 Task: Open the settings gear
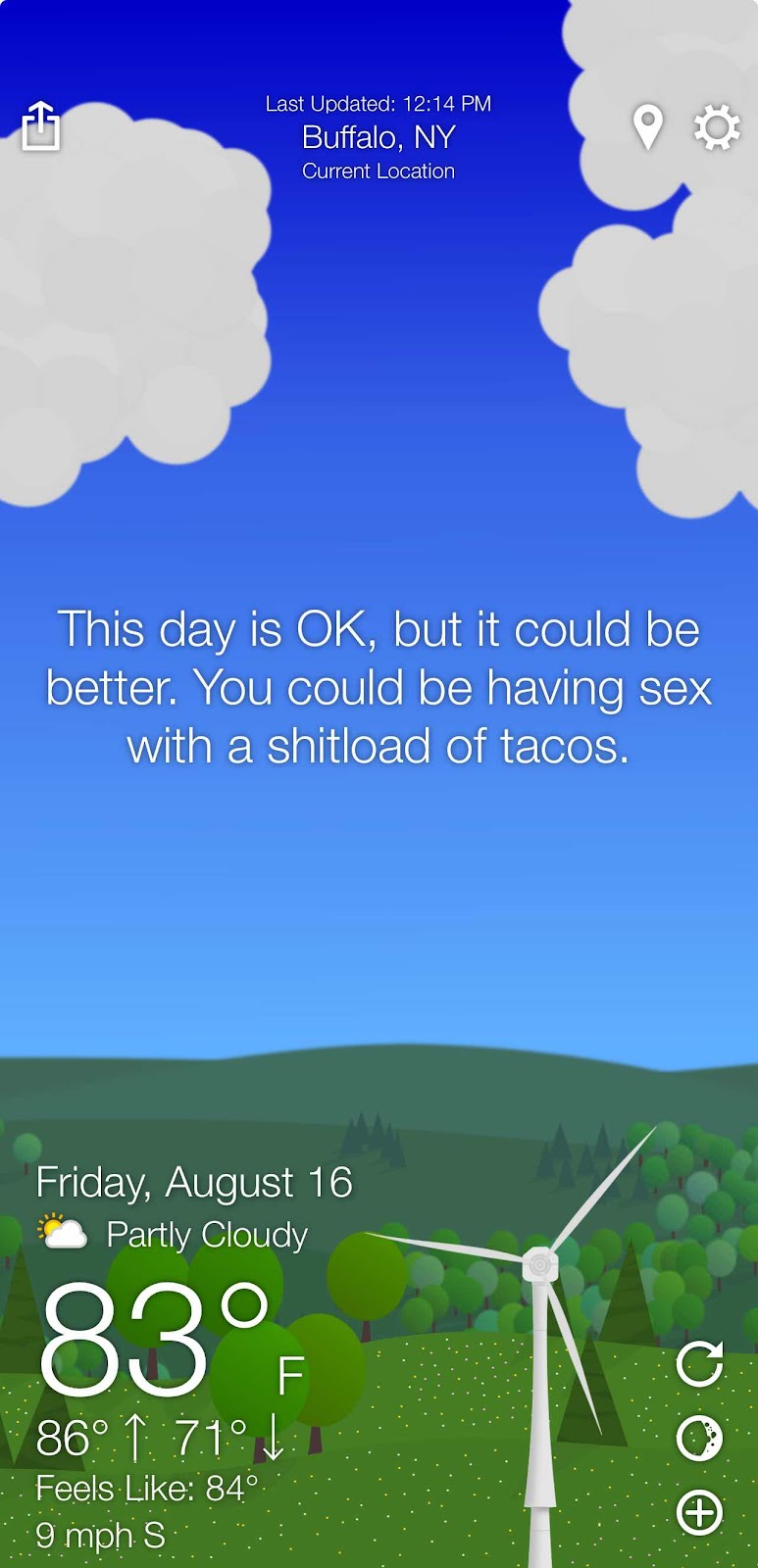(717, 128)
